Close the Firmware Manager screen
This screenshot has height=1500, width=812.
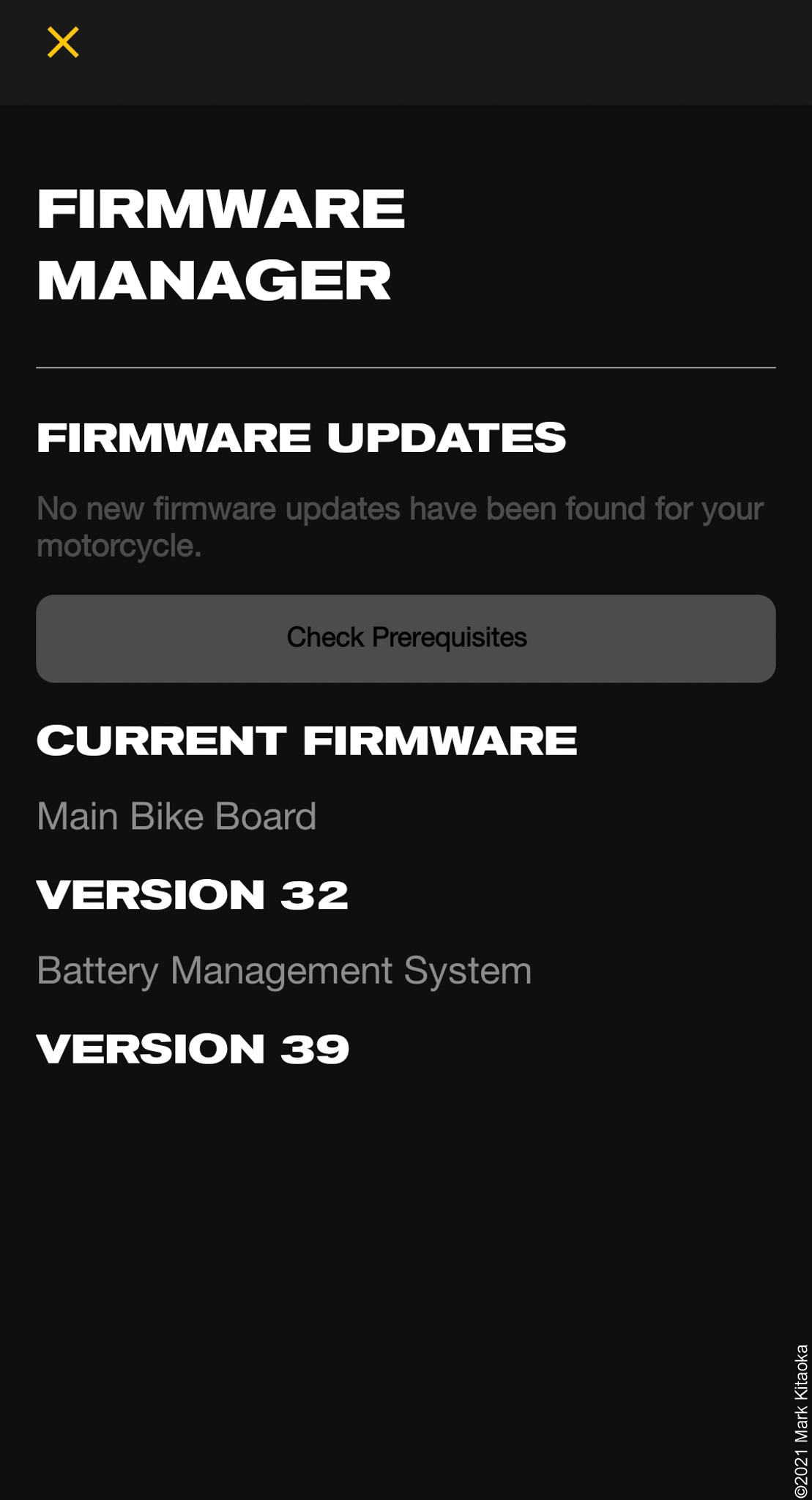pyautogui.click(x=63, y=42)
